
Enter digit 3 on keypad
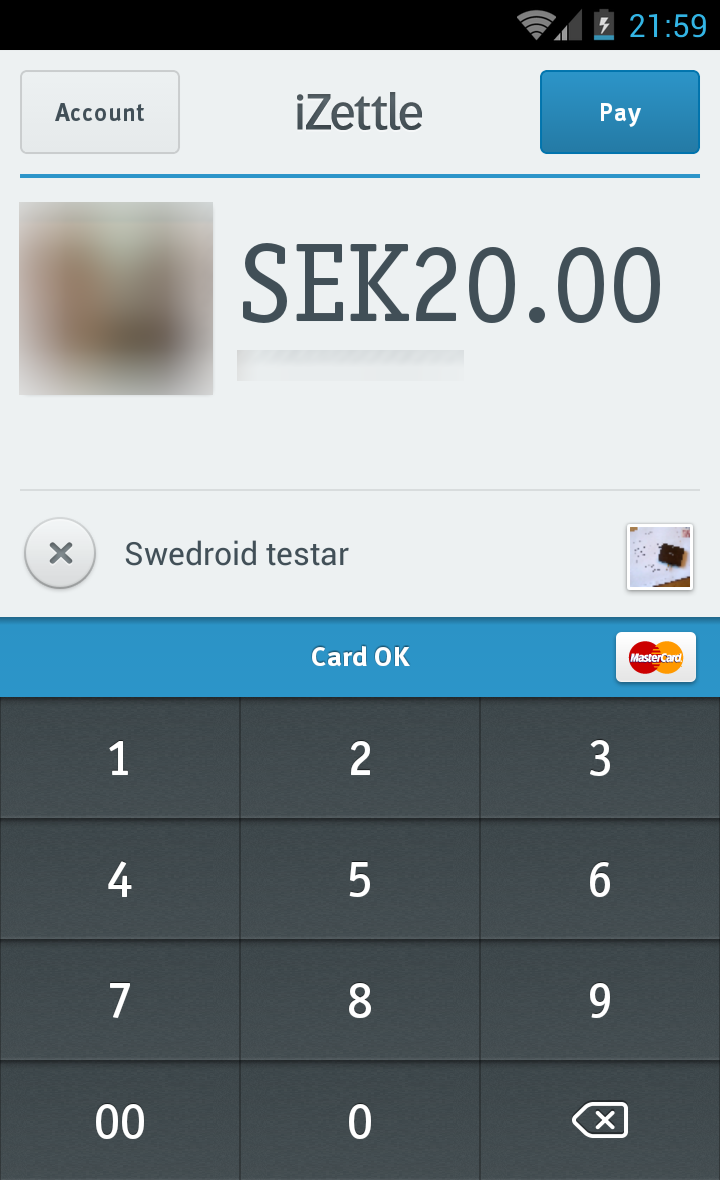(600, 758)
